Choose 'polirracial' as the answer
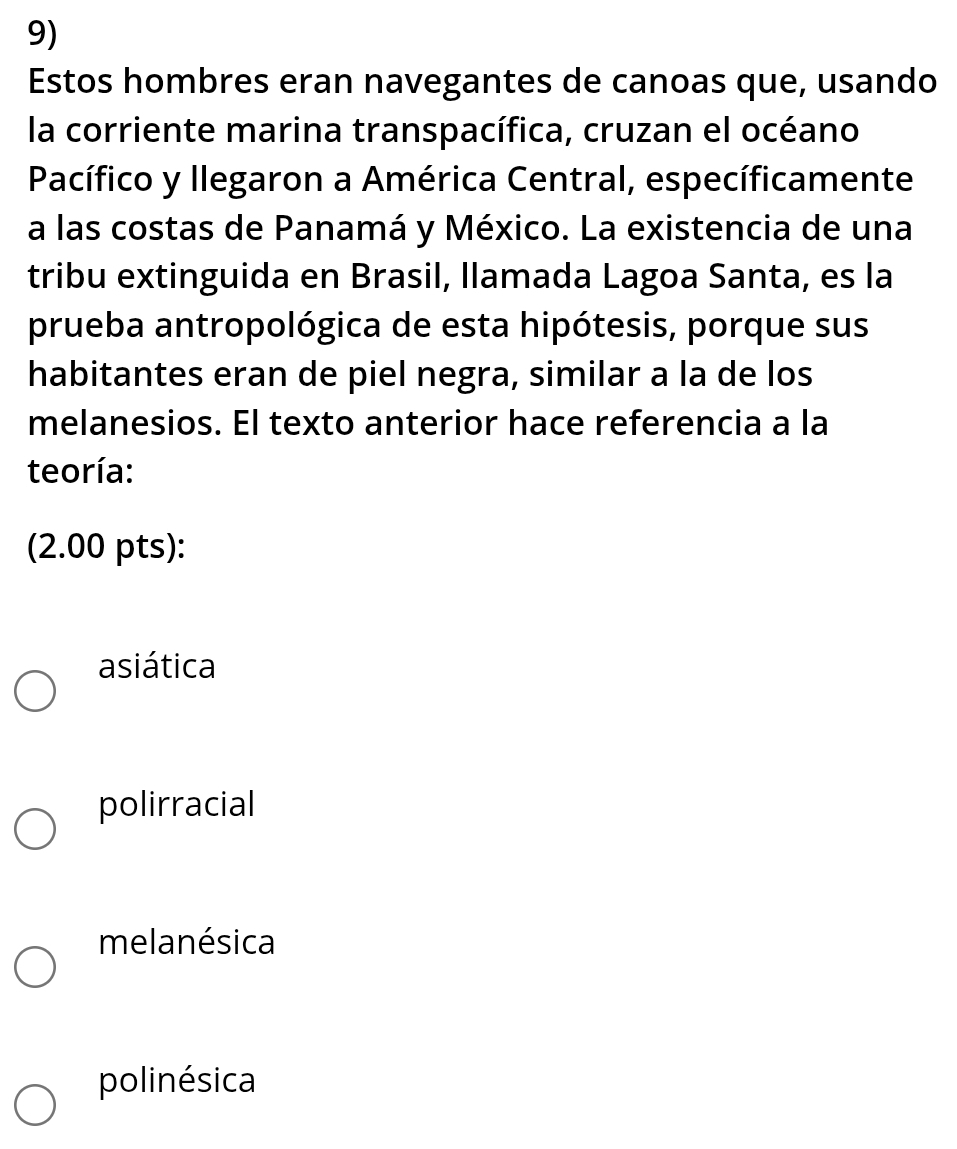Screen dimensions: 957x1149 (35, 829)
